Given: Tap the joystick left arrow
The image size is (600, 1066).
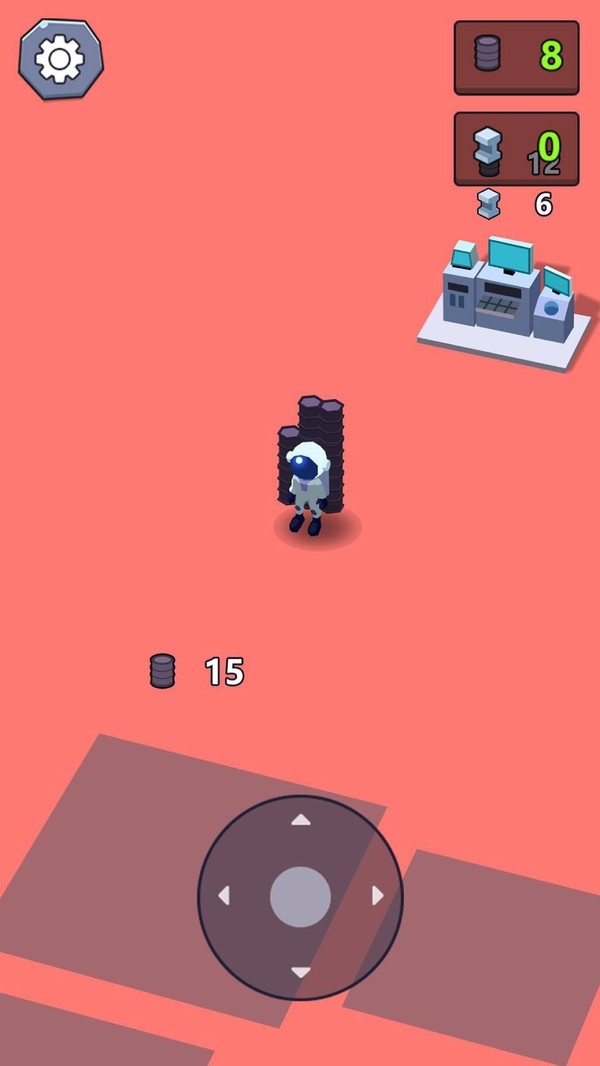Looking at the screenshot, I should [x=224, y=896].
